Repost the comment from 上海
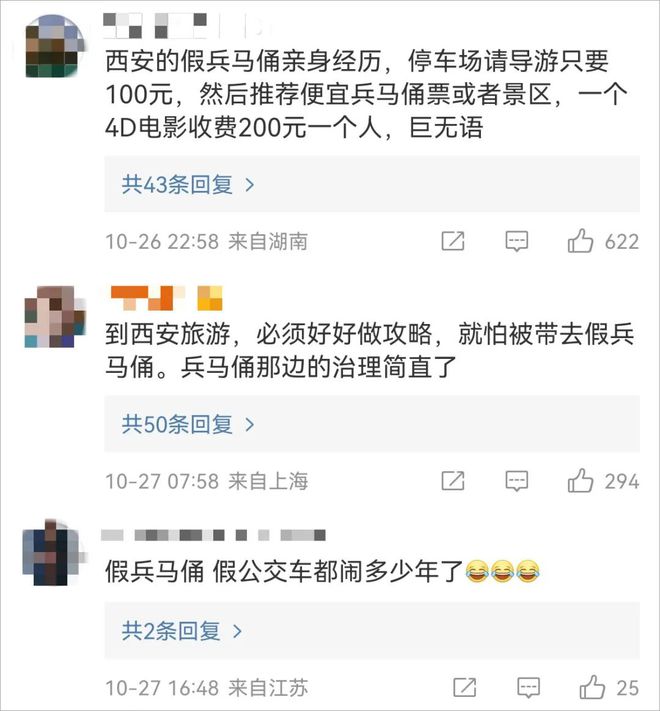Screen dimensions: 660x711 pos(452,481)
